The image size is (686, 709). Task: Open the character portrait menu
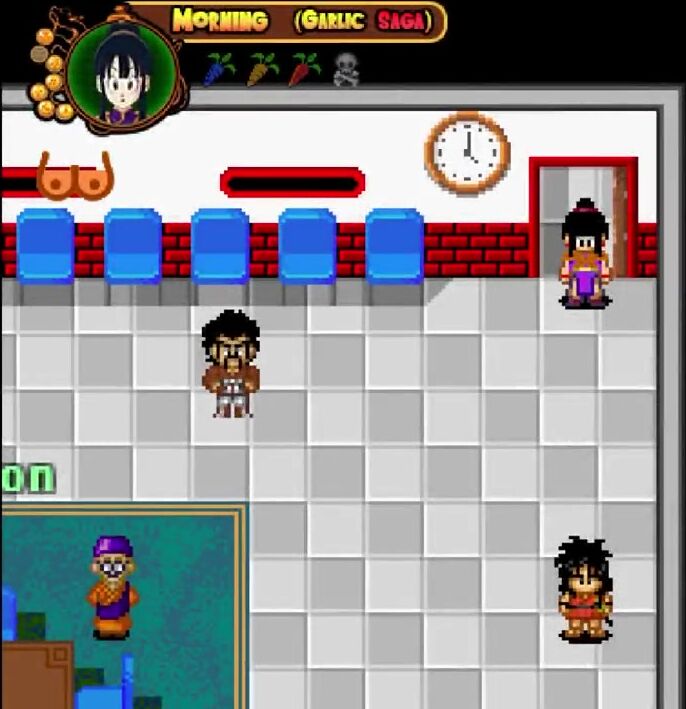[x=122, y=76]
